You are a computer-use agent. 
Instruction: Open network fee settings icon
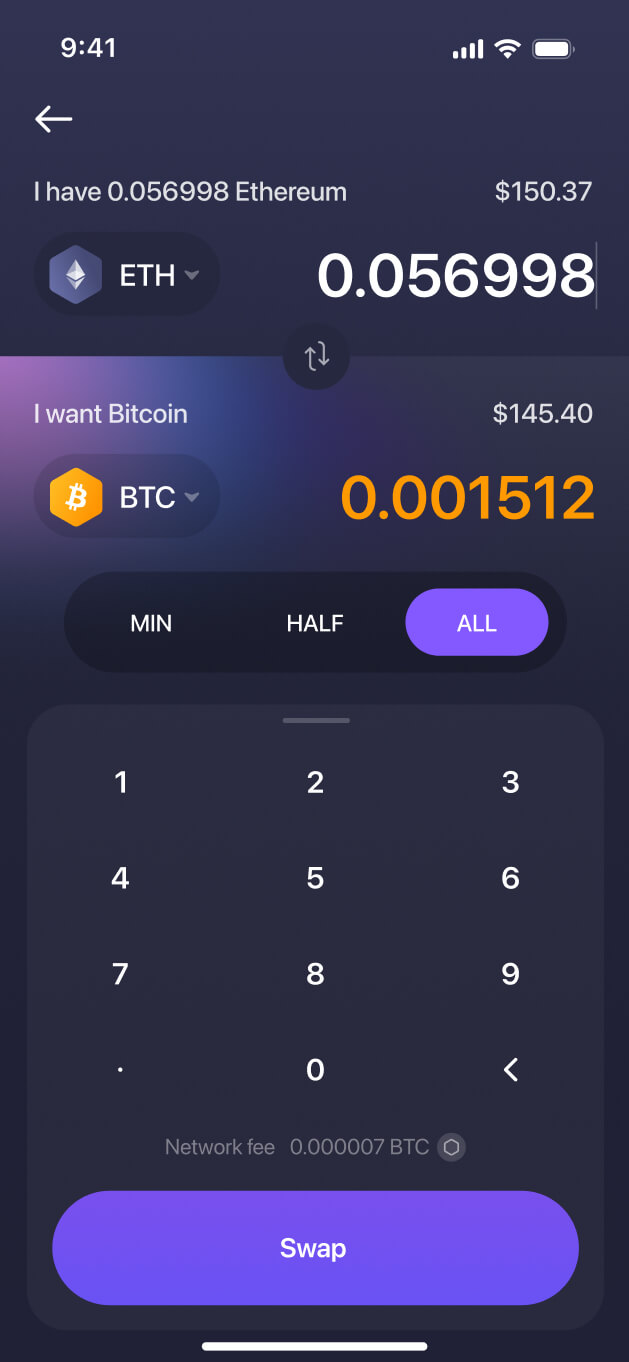452,1147
